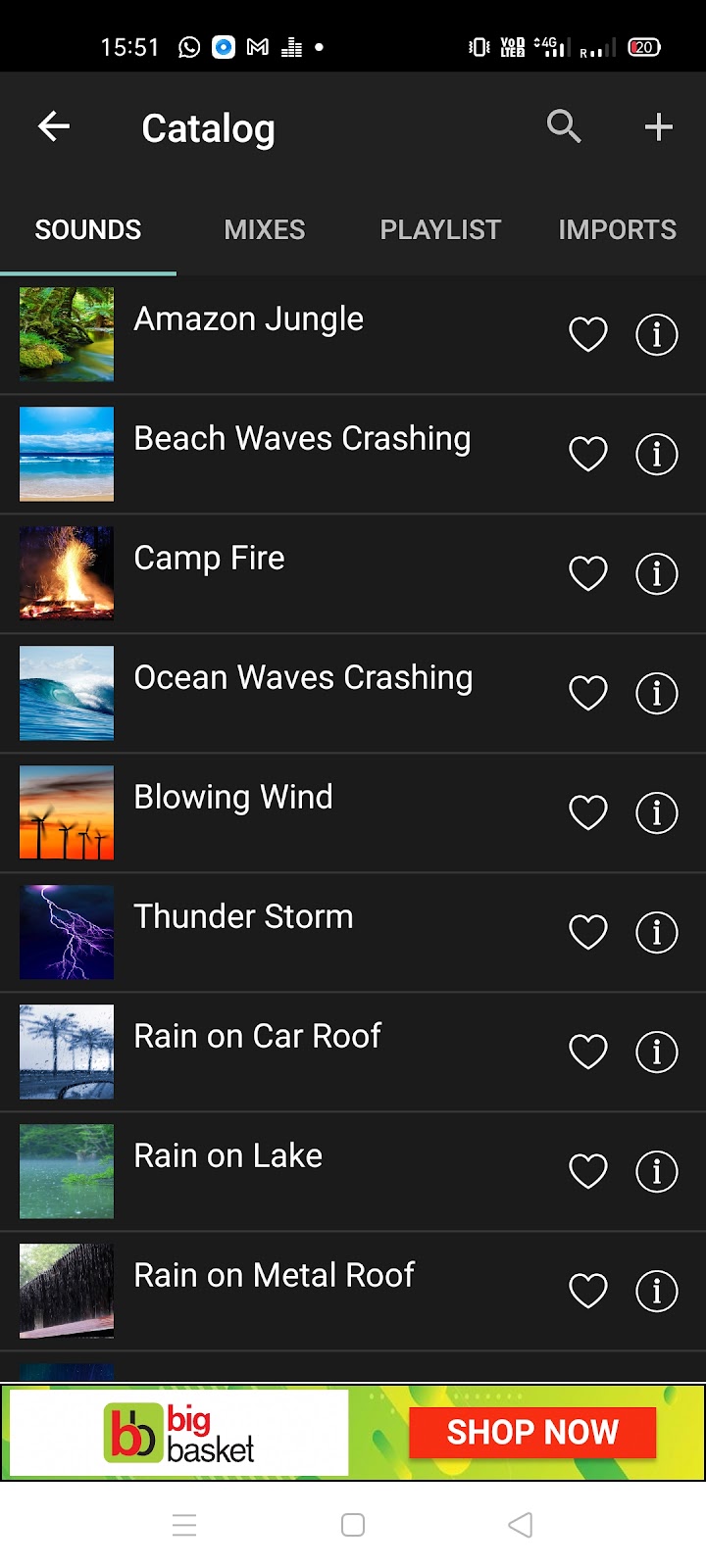
Task: Favorite the Amazon Jungle sound
Action: click(x=588, y=335)
